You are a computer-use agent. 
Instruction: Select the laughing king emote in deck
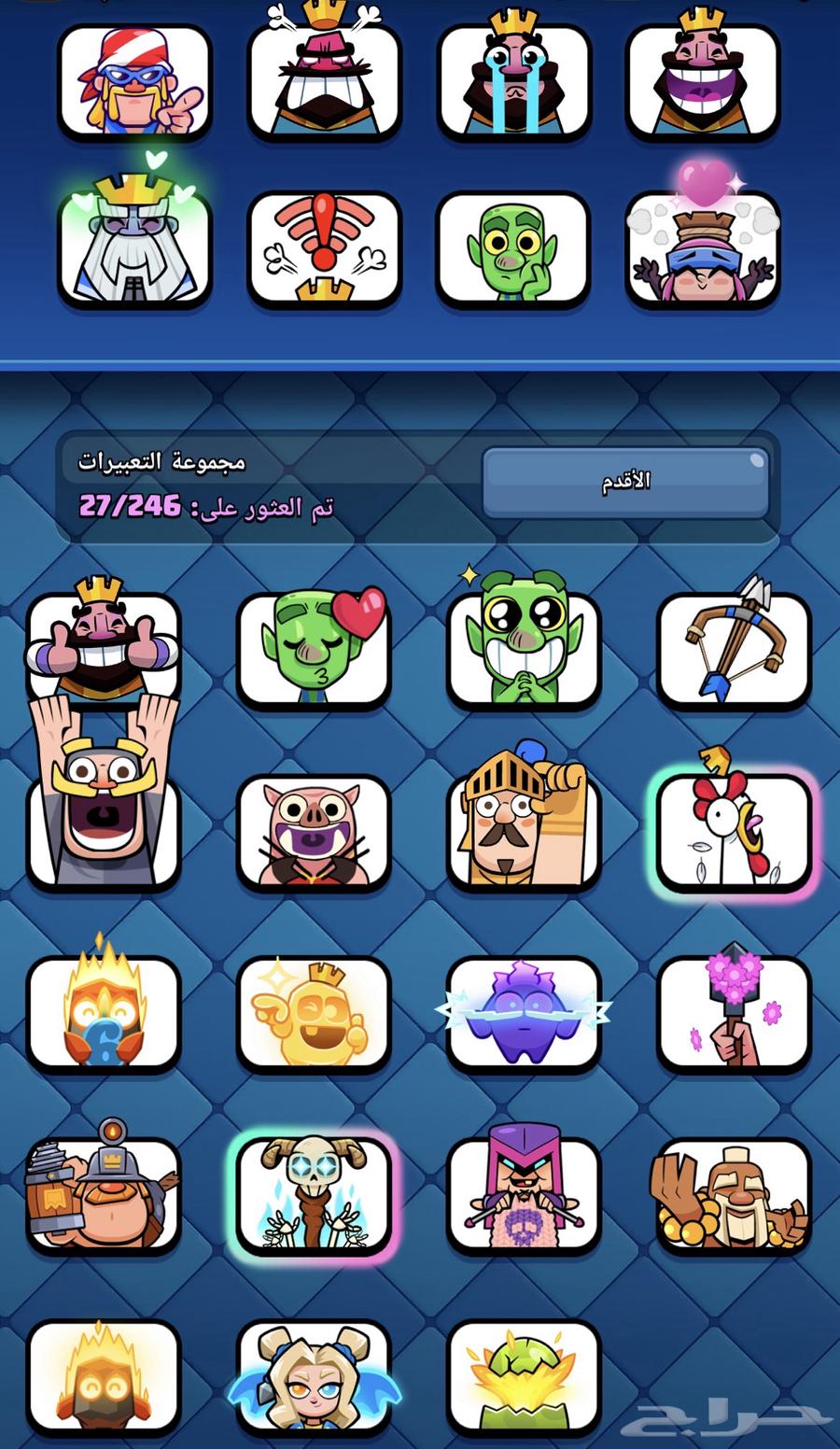tap(703, 82)
